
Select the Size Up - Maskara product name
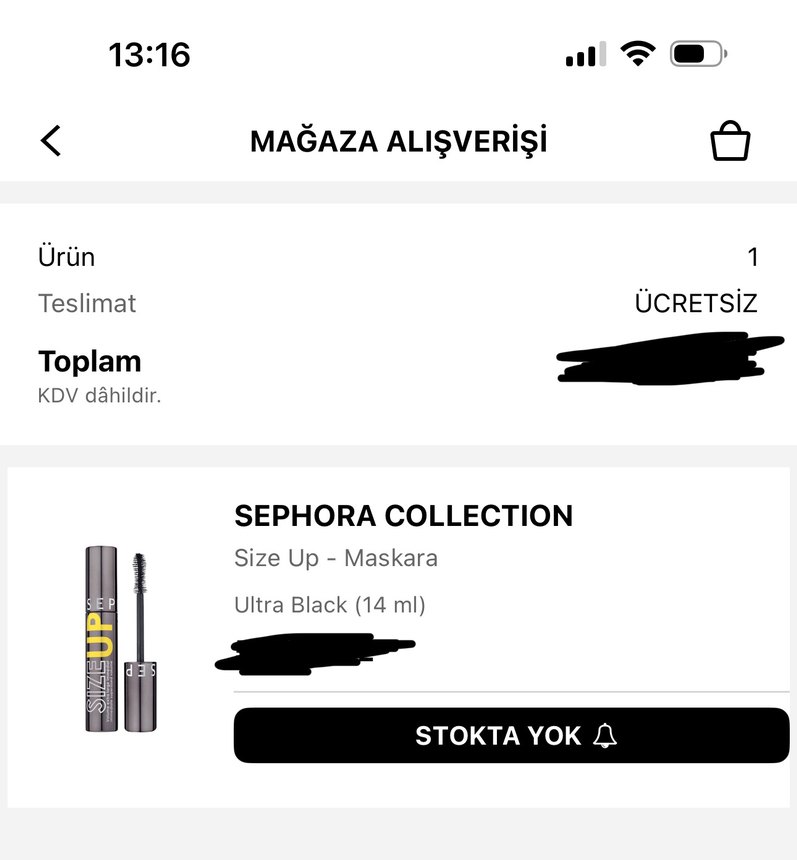tap(336, 558)
